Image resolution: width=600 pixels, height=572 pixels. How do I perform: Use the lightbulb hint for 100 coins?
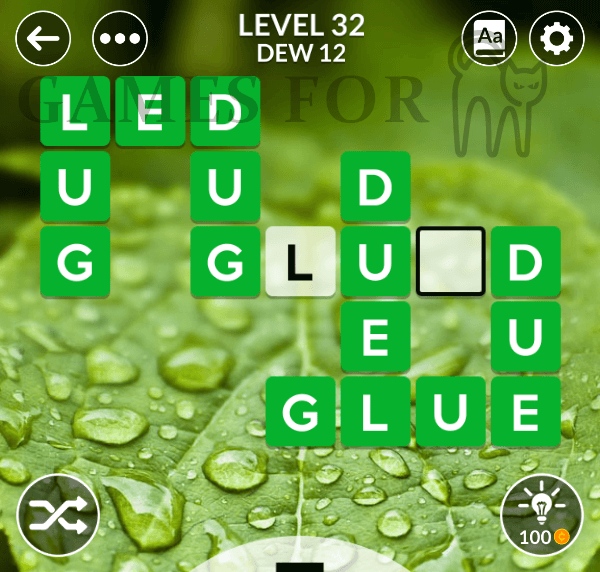tap(541, 513)
